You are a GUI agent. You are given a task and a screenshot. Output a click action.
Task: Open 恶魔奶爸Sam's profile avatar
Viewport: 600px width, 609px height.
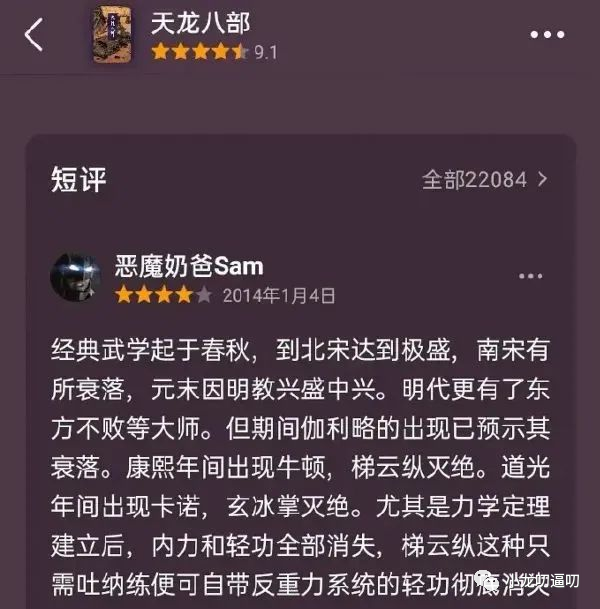coord(76,277)
